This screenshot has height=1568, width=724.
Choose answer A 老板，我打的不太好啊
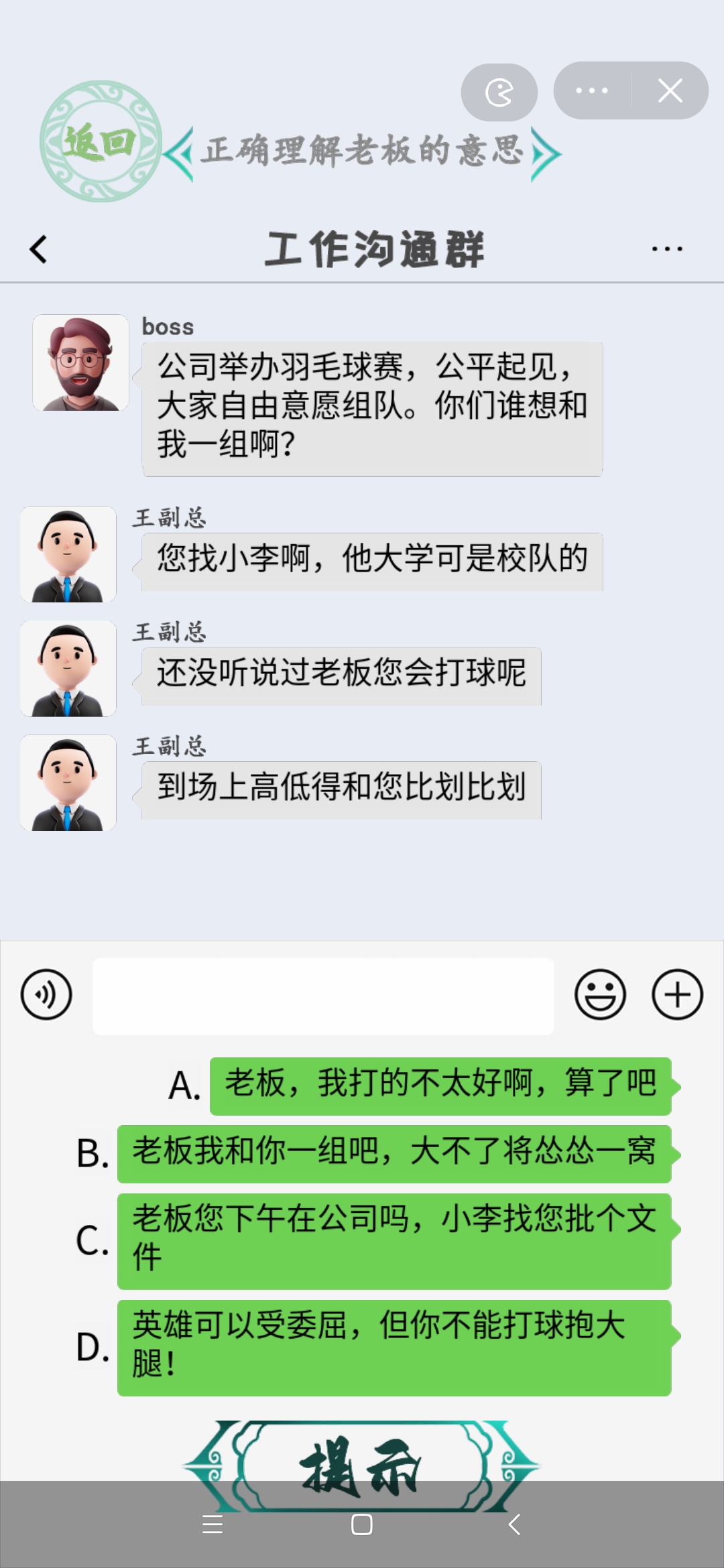pyautogui.click(x=440, y=1086)
